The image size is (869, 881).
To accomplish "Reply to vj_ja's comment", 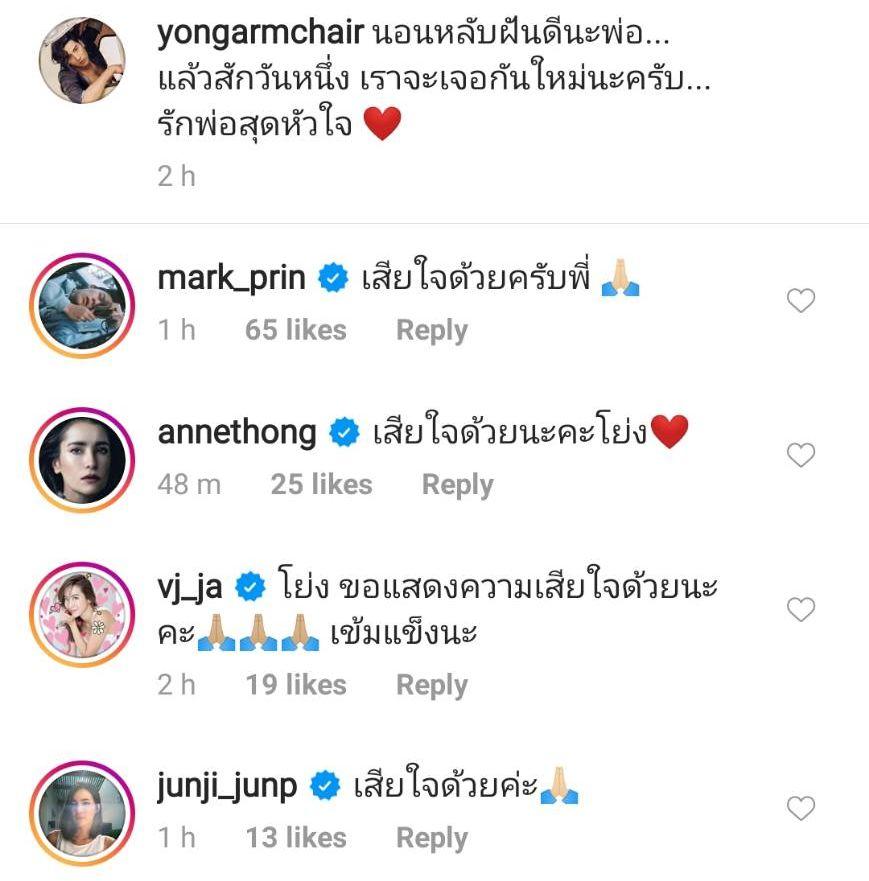I will tap(431, 685).
